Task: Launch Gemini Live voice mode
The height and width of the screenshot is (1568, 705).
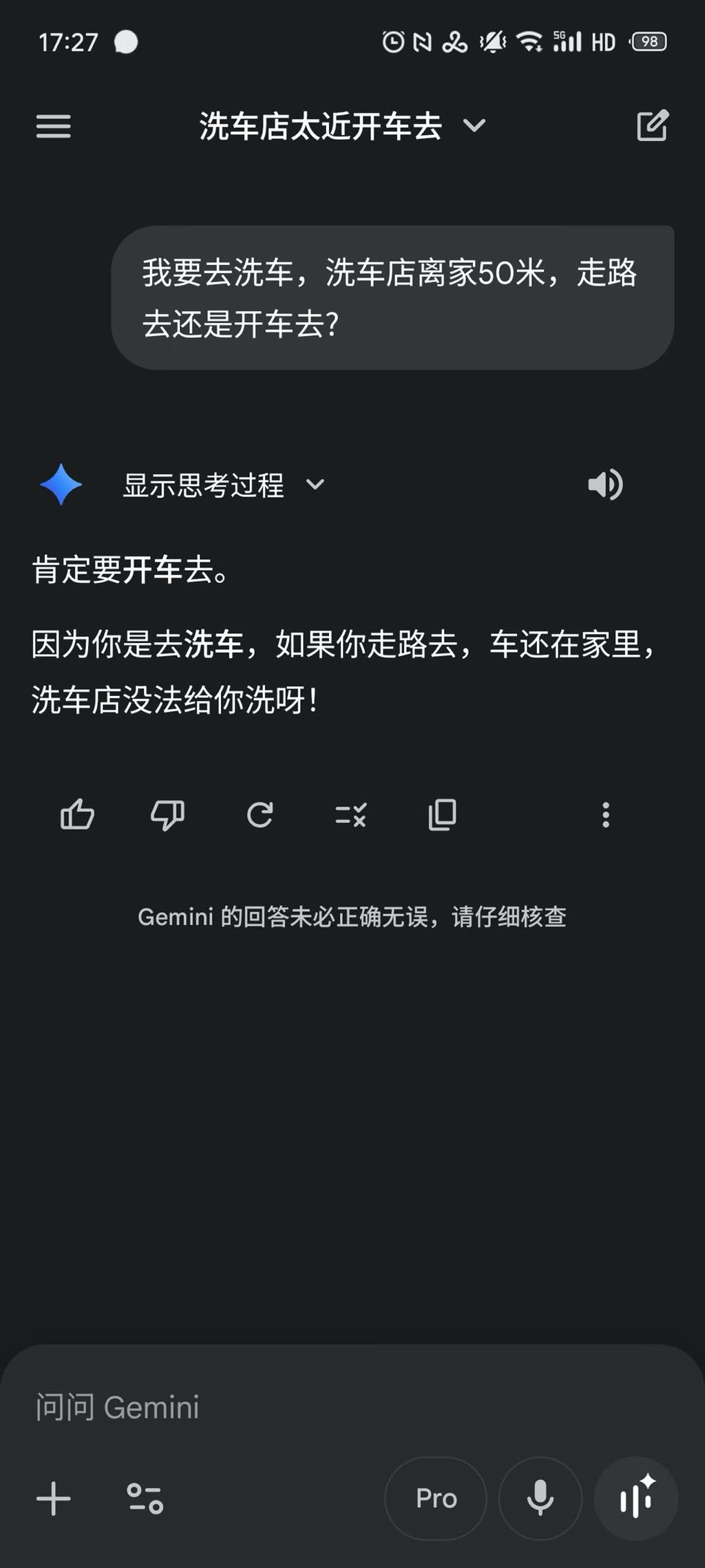Action: 636,1498
